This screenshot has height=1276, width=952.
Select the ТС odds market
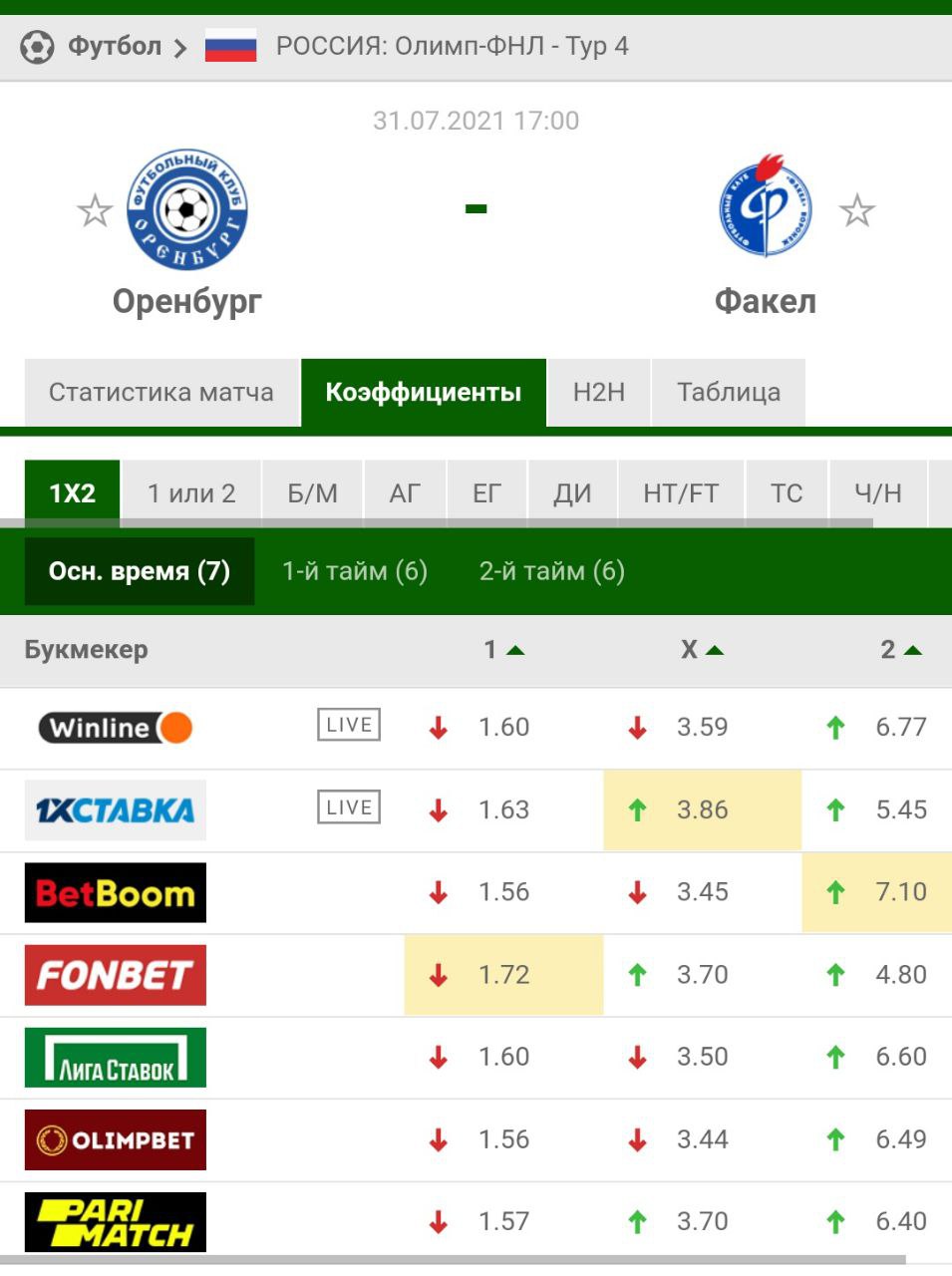[787, 493]
